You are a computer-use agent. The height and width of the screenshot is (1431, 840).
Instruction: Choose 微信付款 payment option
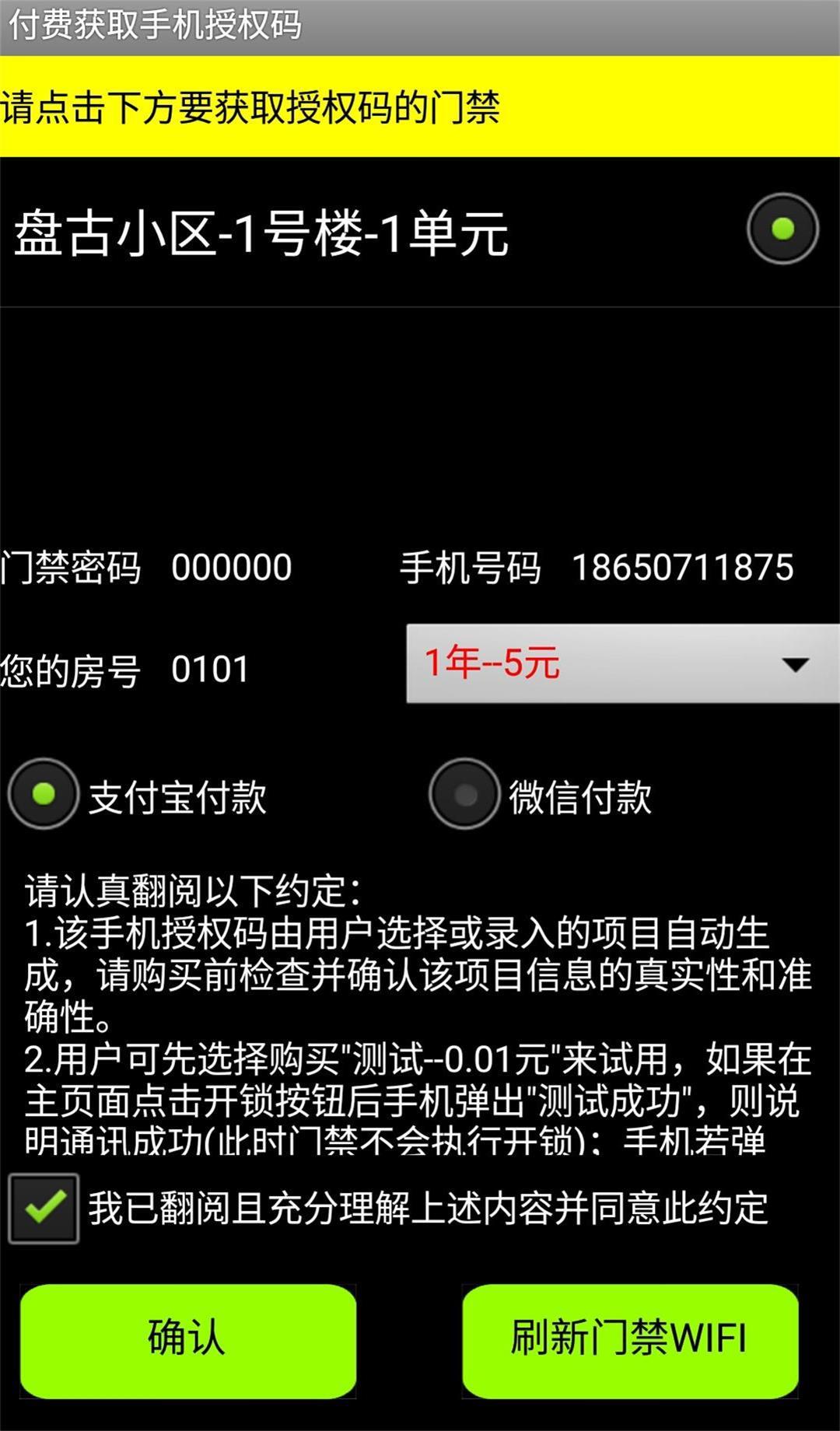pos(464,794)
